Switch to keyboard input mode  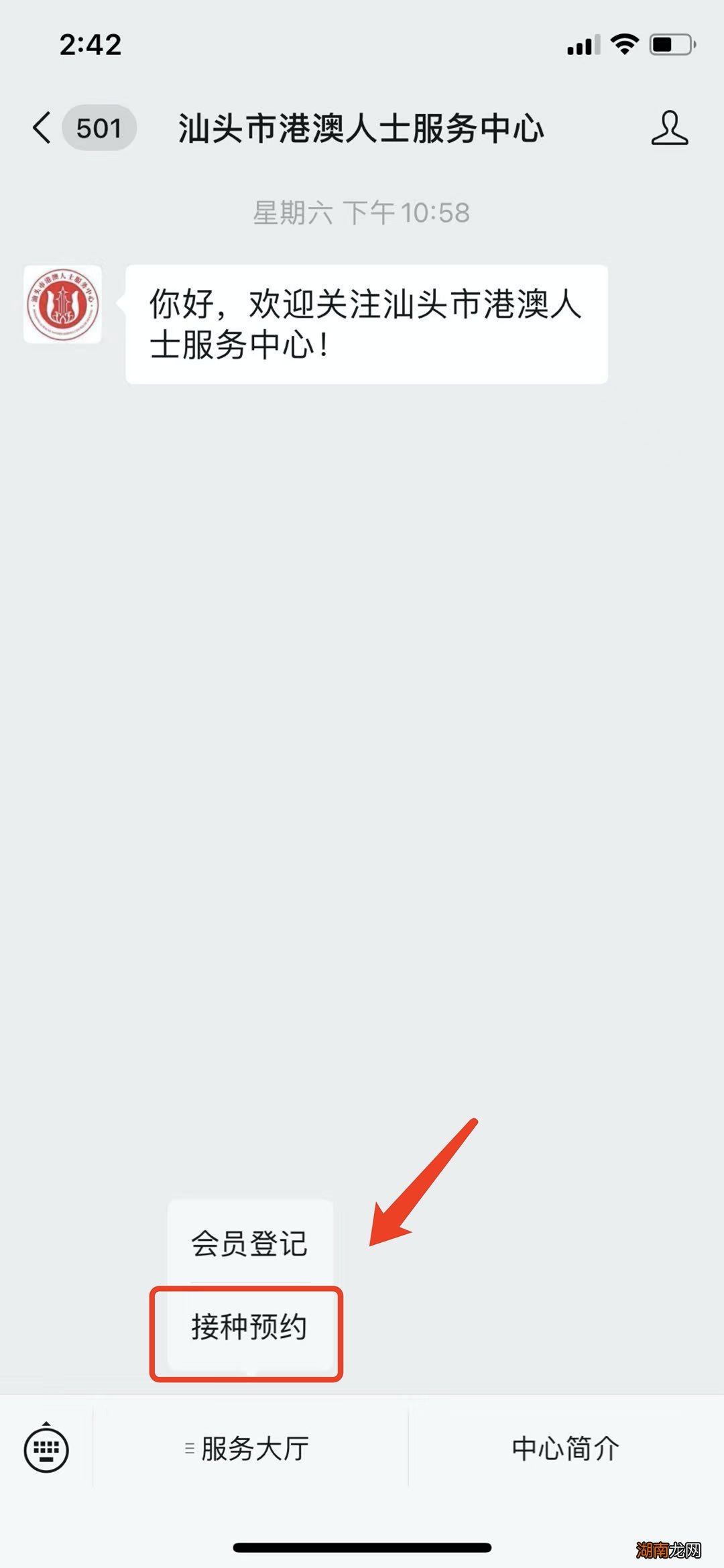pos(46,1449)
